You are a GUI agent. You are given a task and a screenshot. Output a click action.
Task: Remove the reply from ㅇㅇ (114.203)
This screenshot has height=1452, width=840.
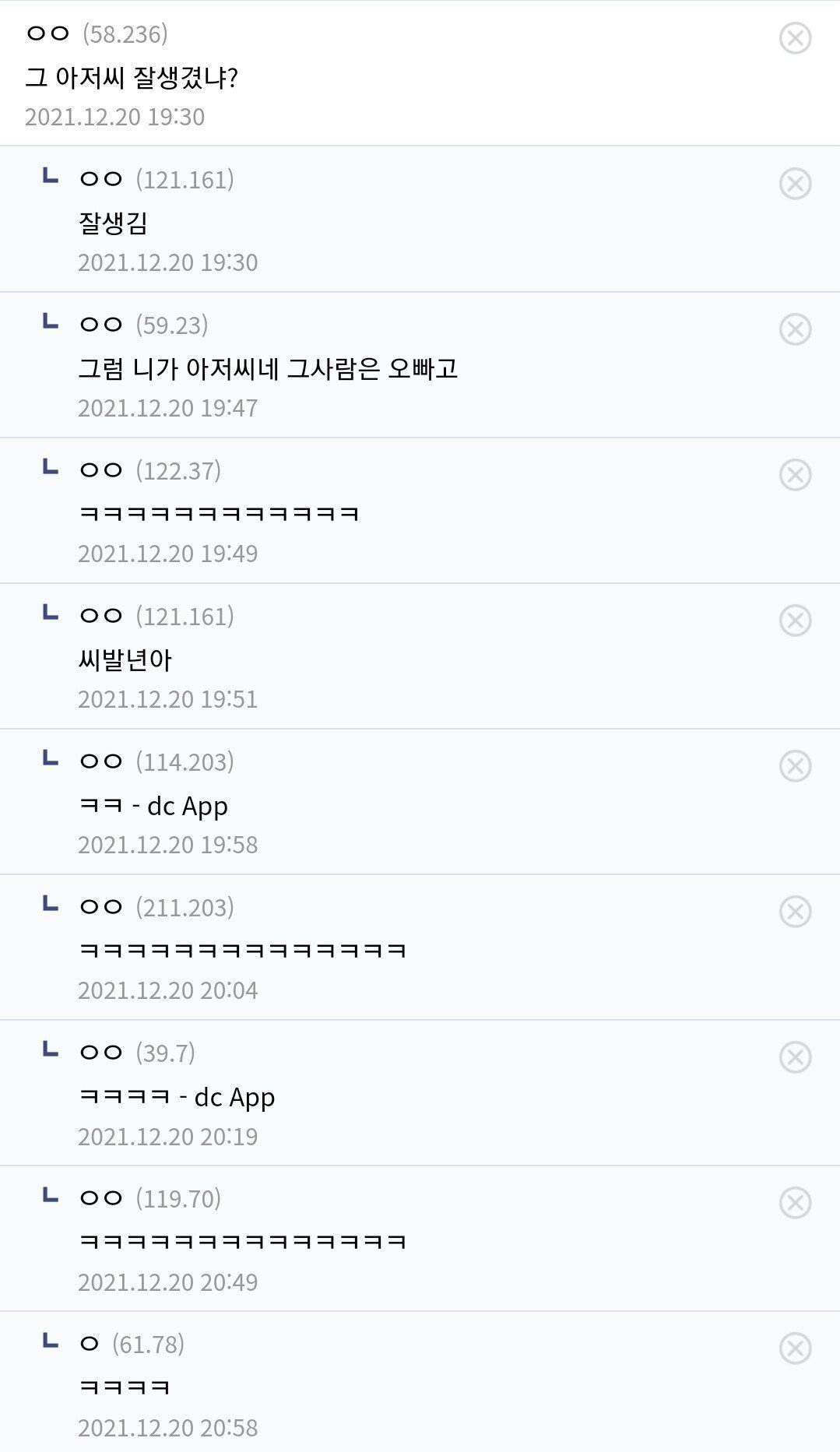point(795,766)
